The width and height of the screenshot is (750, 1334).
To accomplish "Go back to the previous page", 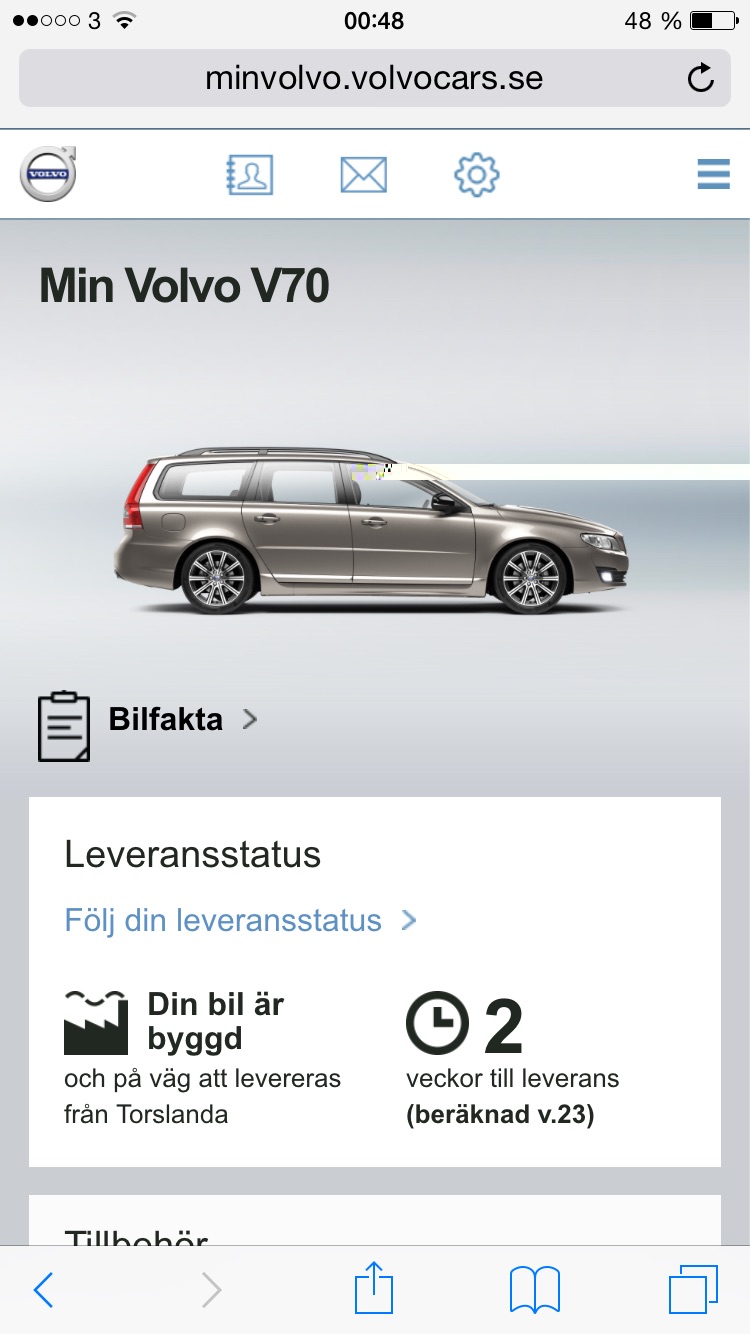I will coord(43,1290).
